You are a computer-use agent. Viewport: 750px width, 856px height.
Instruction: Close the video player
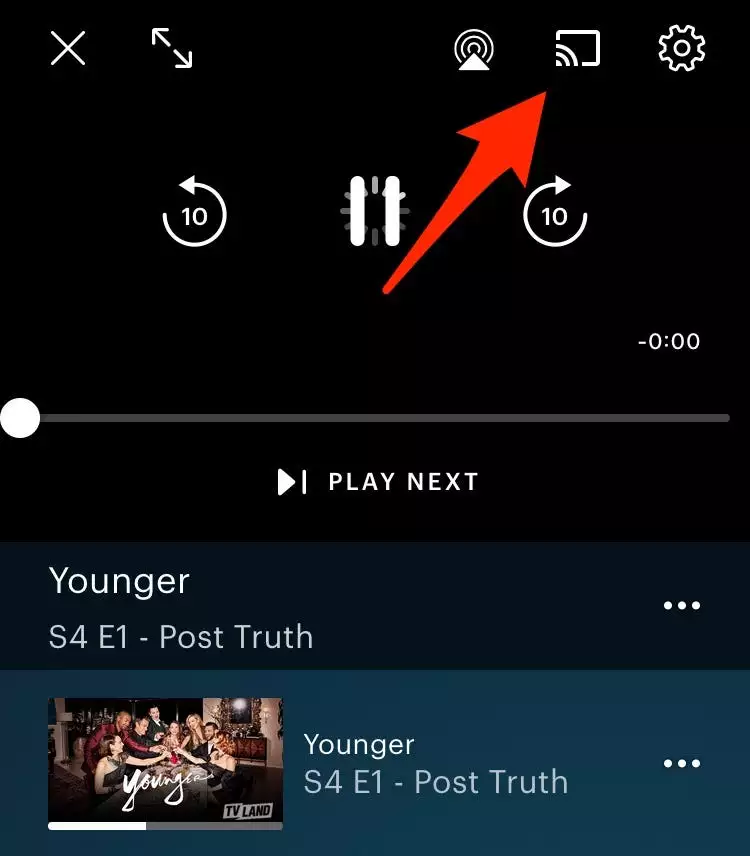(68, 48)
